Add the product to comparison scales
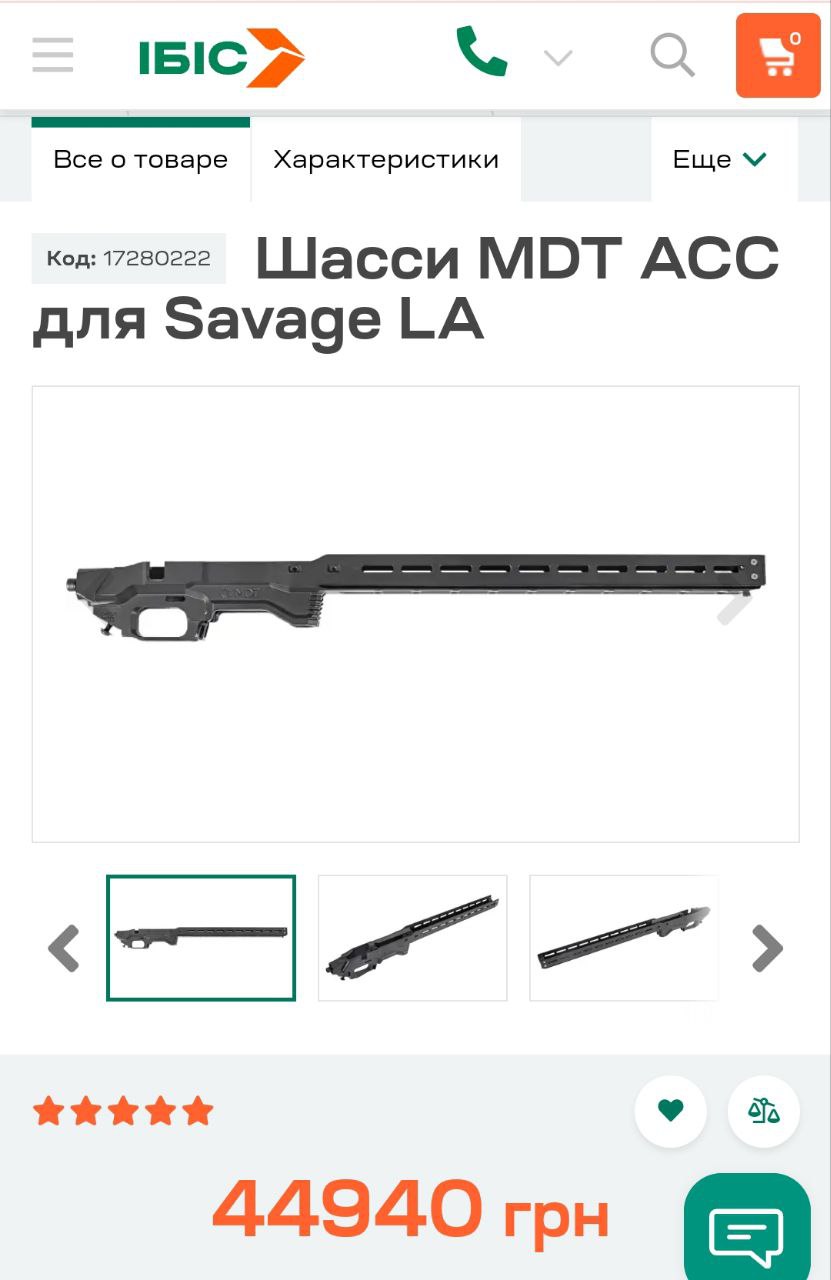The width and height of the screenshot is (831, 1280). point(764,1110)
